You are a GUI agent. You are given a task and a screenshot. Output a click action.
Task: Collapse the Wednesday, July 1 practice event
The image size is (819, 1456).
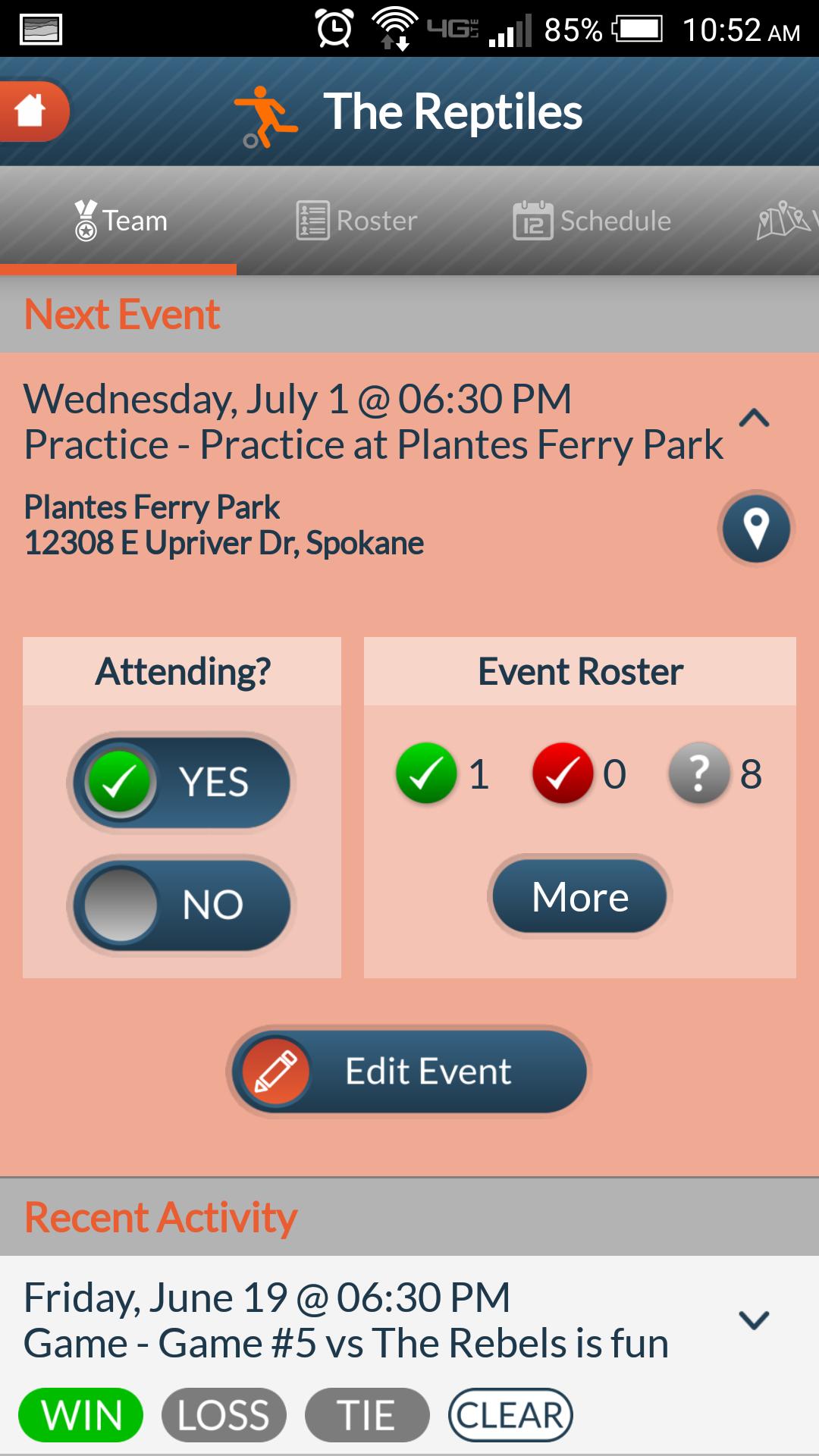754,419
